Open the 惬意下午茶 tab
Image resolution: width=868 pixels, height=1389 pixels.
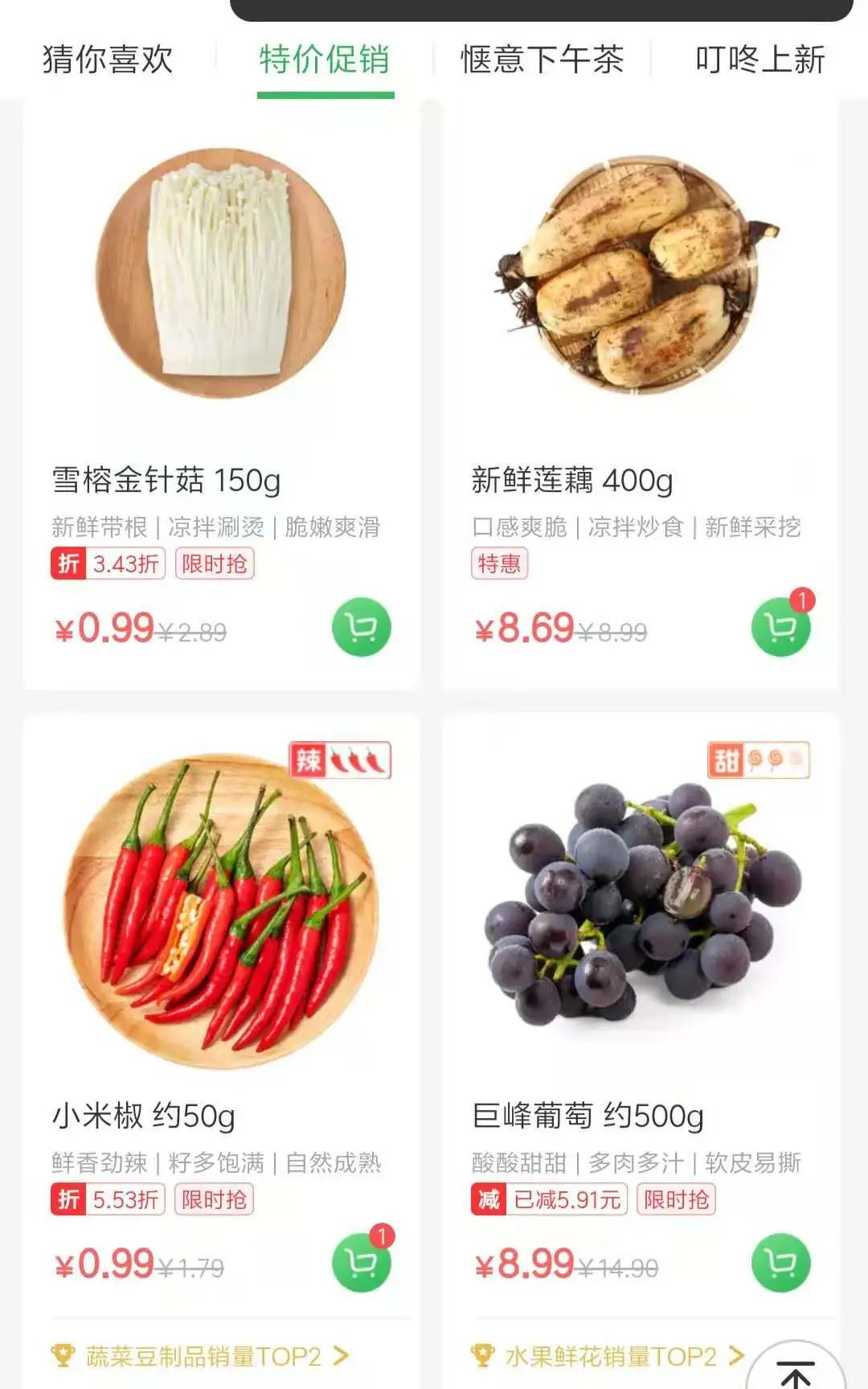point(542,59)
